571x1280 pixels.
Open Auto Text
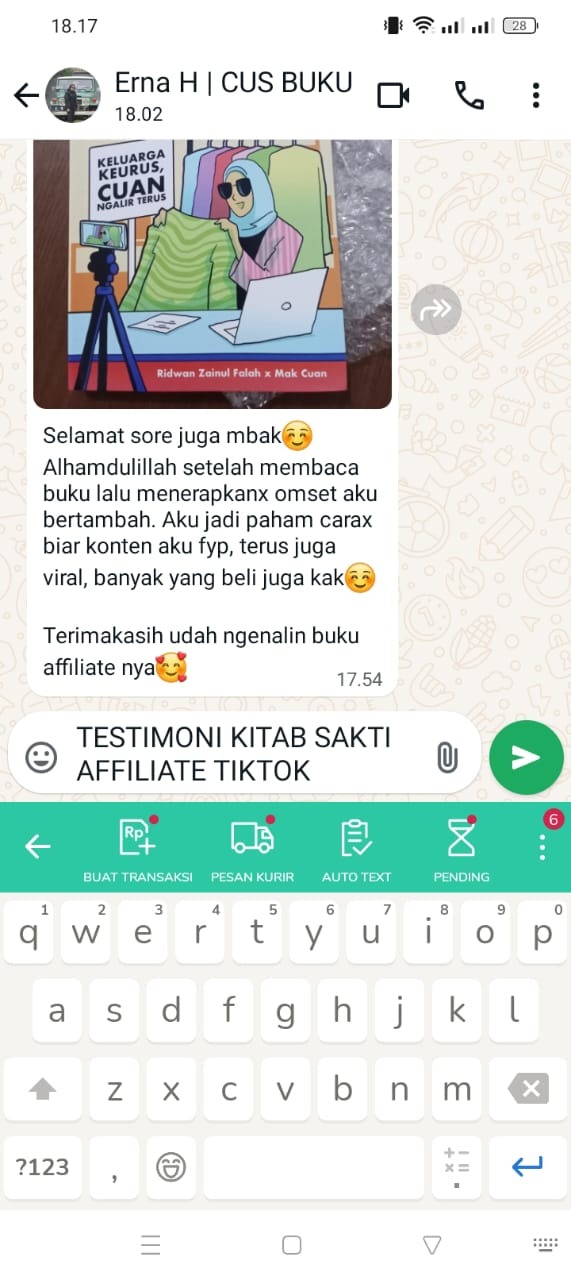356,849
